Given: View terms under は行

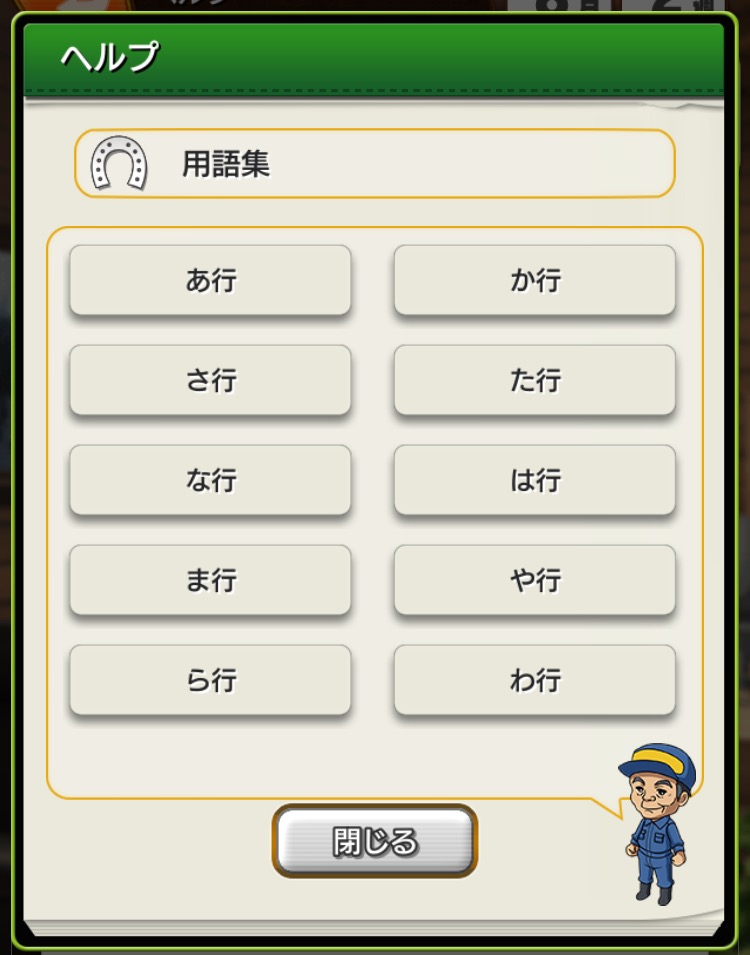Looking at the screenshot, I should [x=534, y=480].
